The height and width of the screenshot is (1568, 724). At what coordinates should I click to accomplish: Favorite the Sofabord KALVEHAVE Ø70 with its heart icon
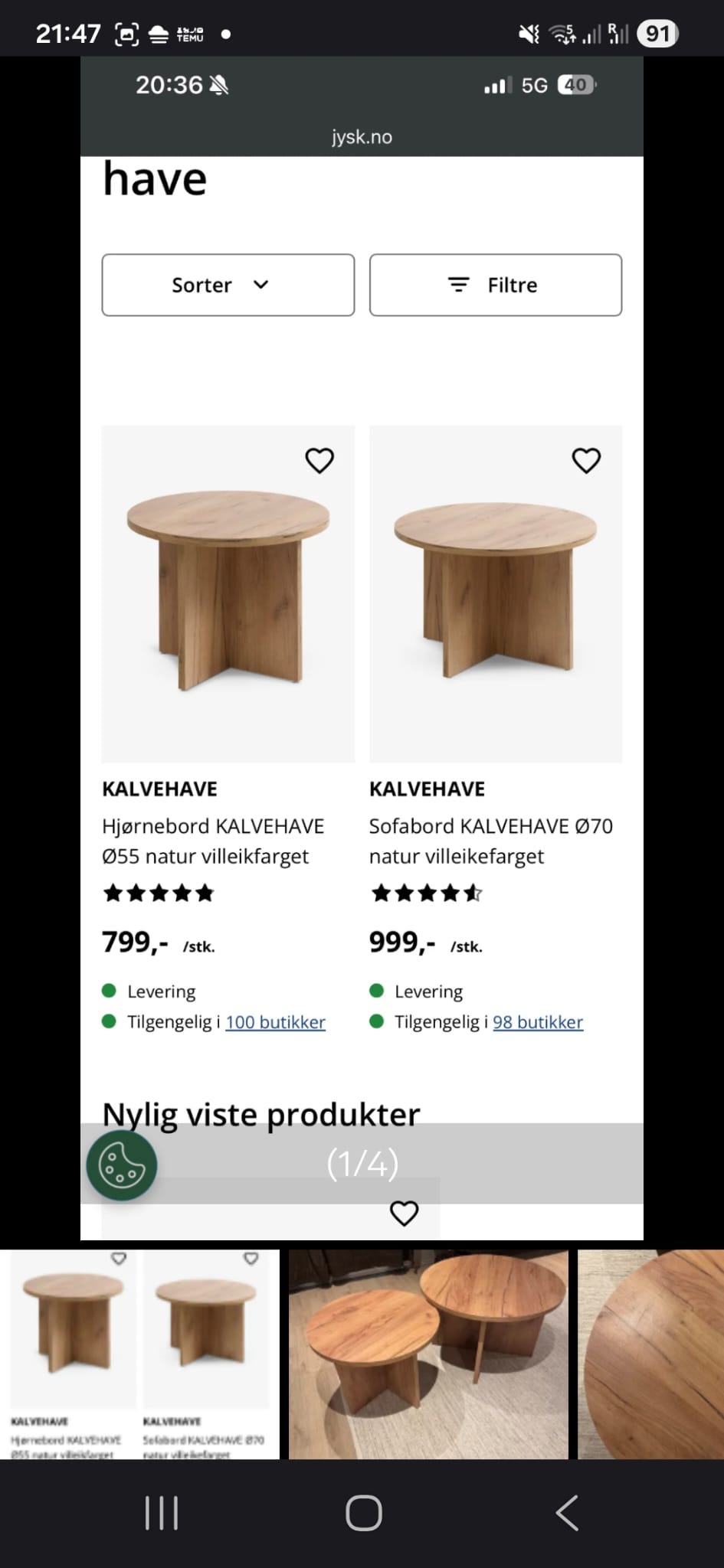585,460
